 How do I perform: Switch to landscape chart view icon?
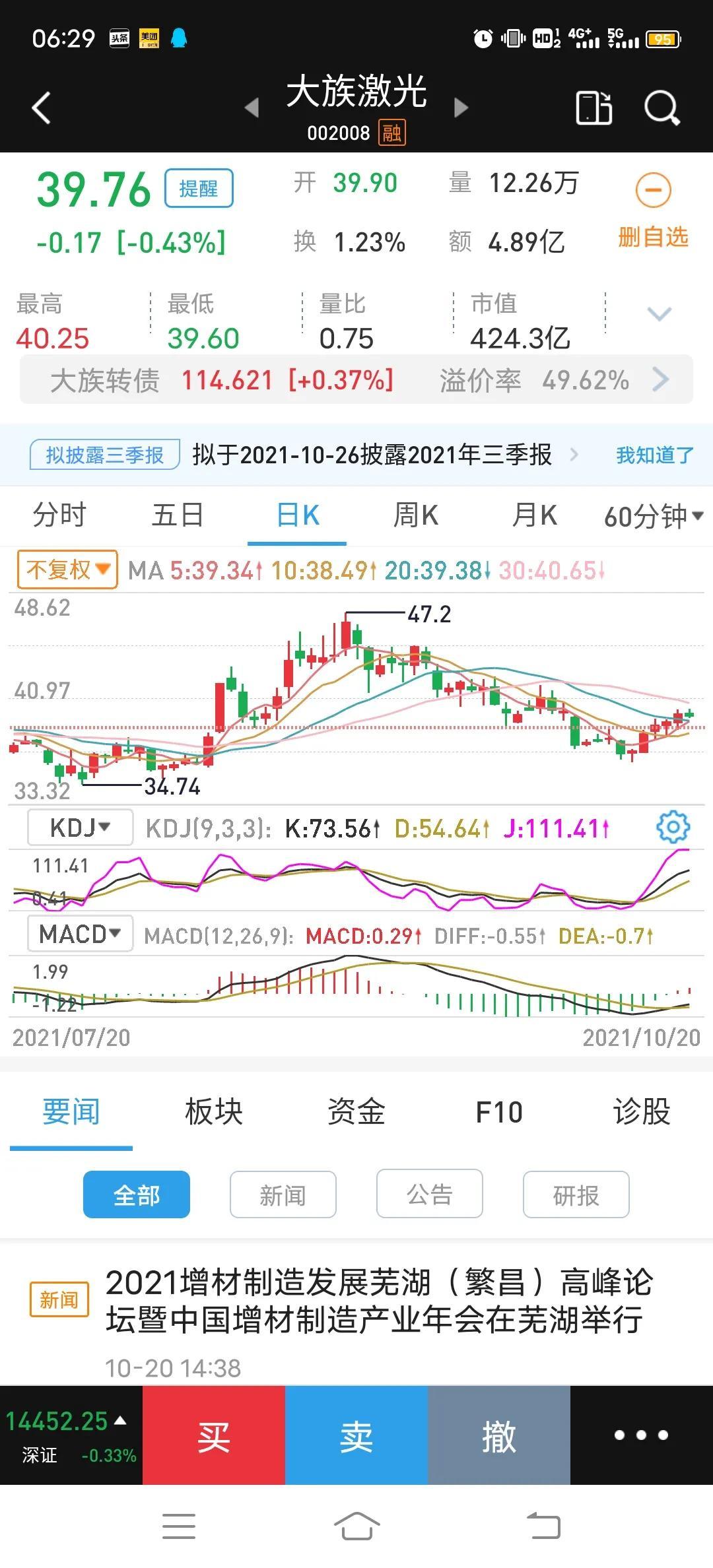click(592, 108)
